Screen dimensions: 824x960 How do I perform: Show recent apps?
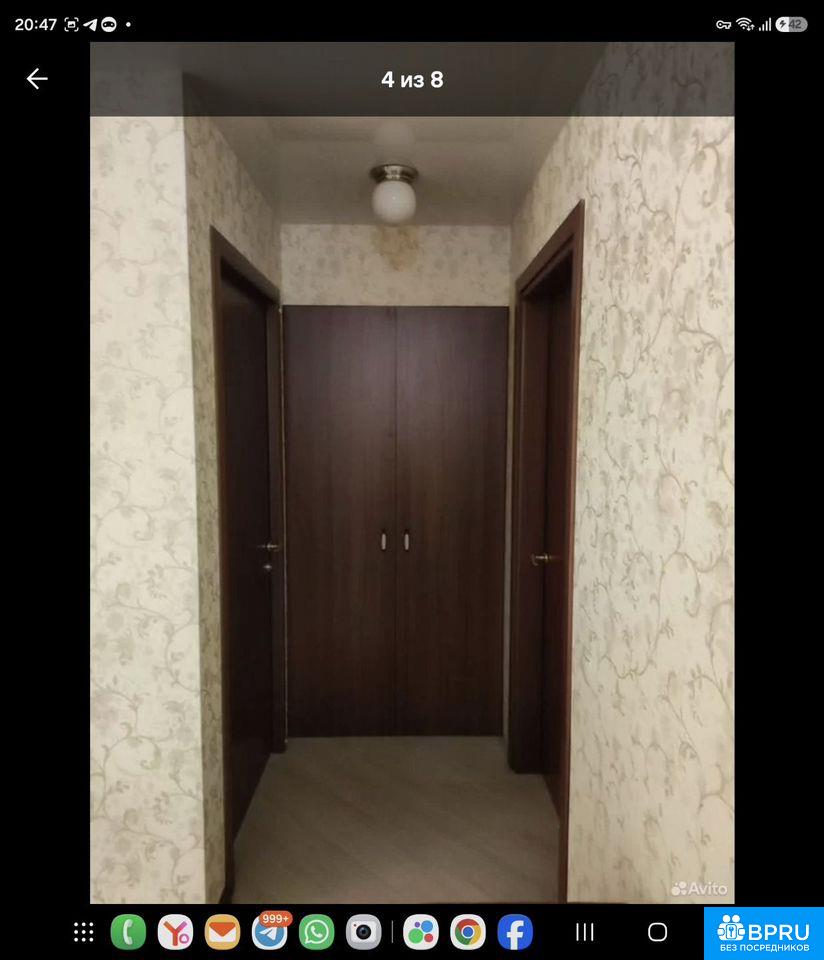585,932
